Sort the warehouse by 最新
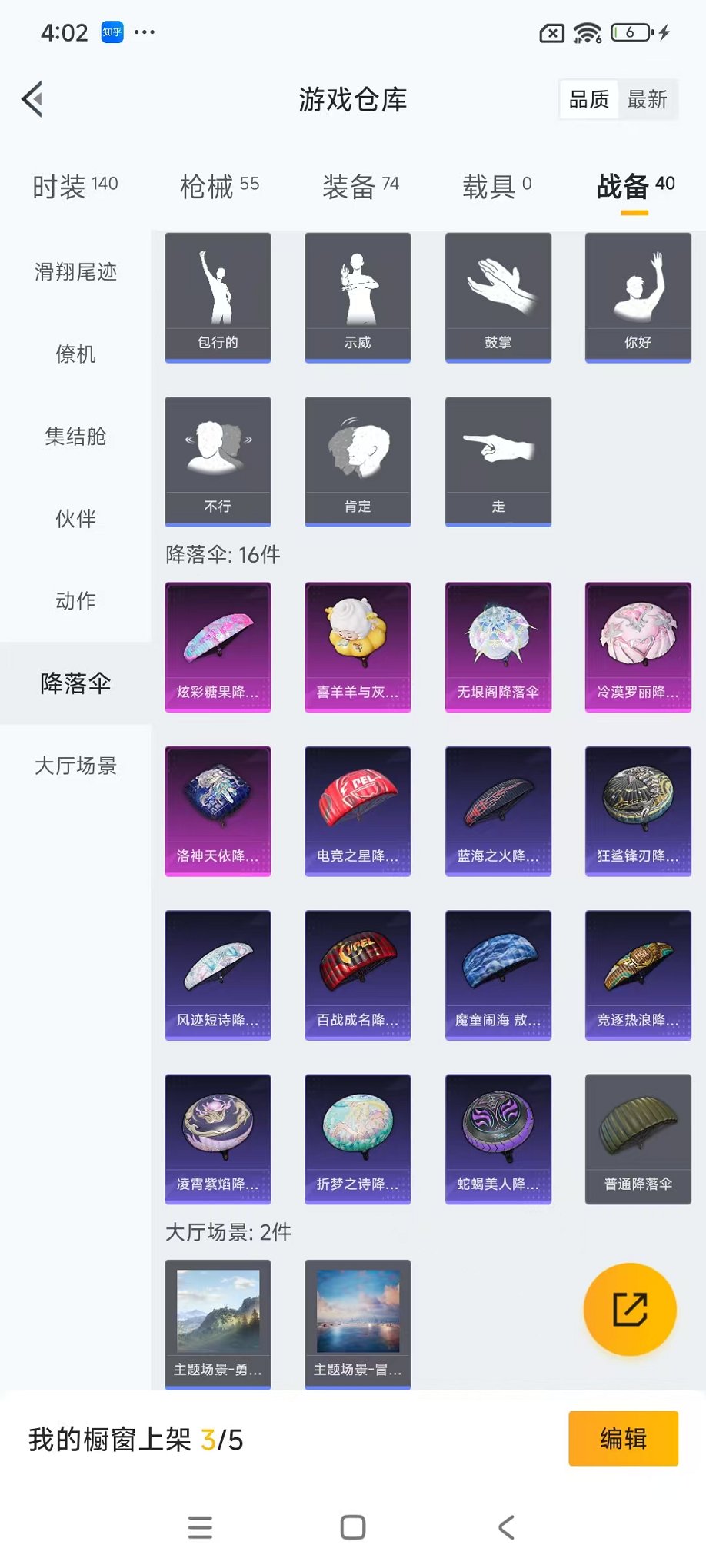706x1568 pixels. (x=647, y=99)
